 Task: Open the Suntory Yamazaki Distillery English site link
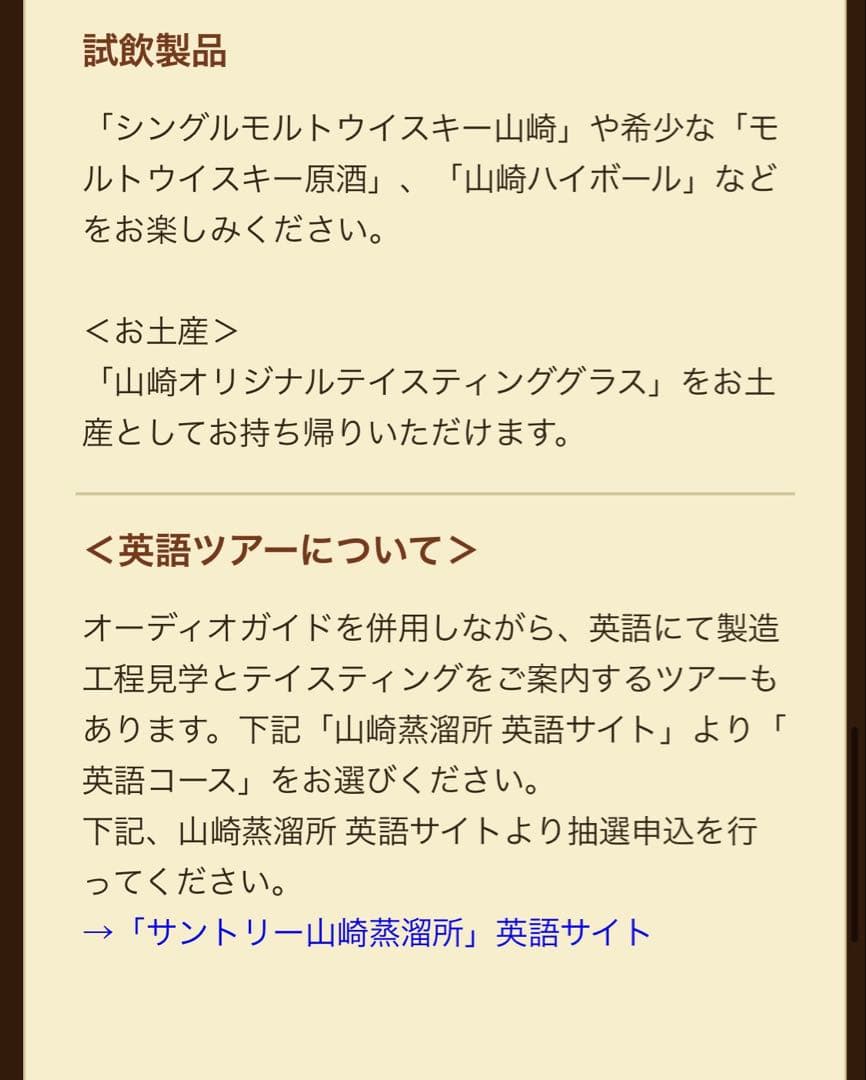pyautogui.click(x=367, y=932)
